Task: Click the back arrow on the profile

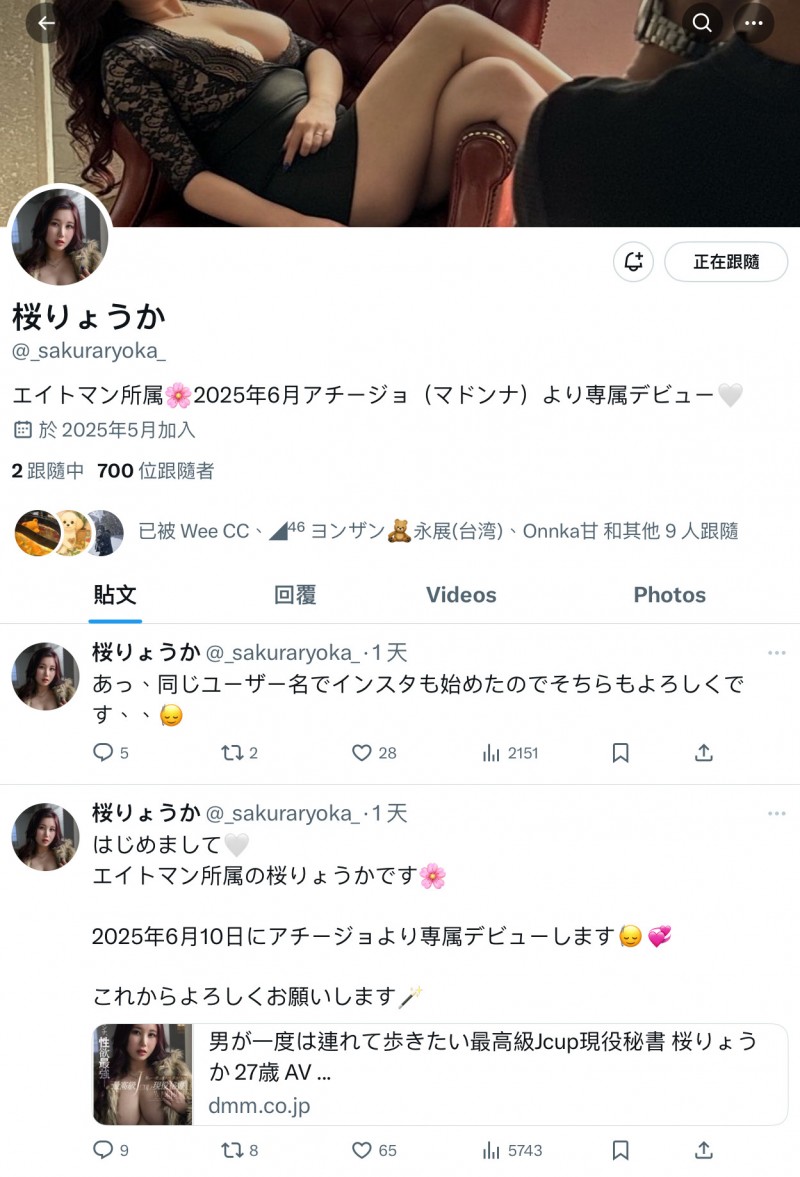Action: [43, 22]
